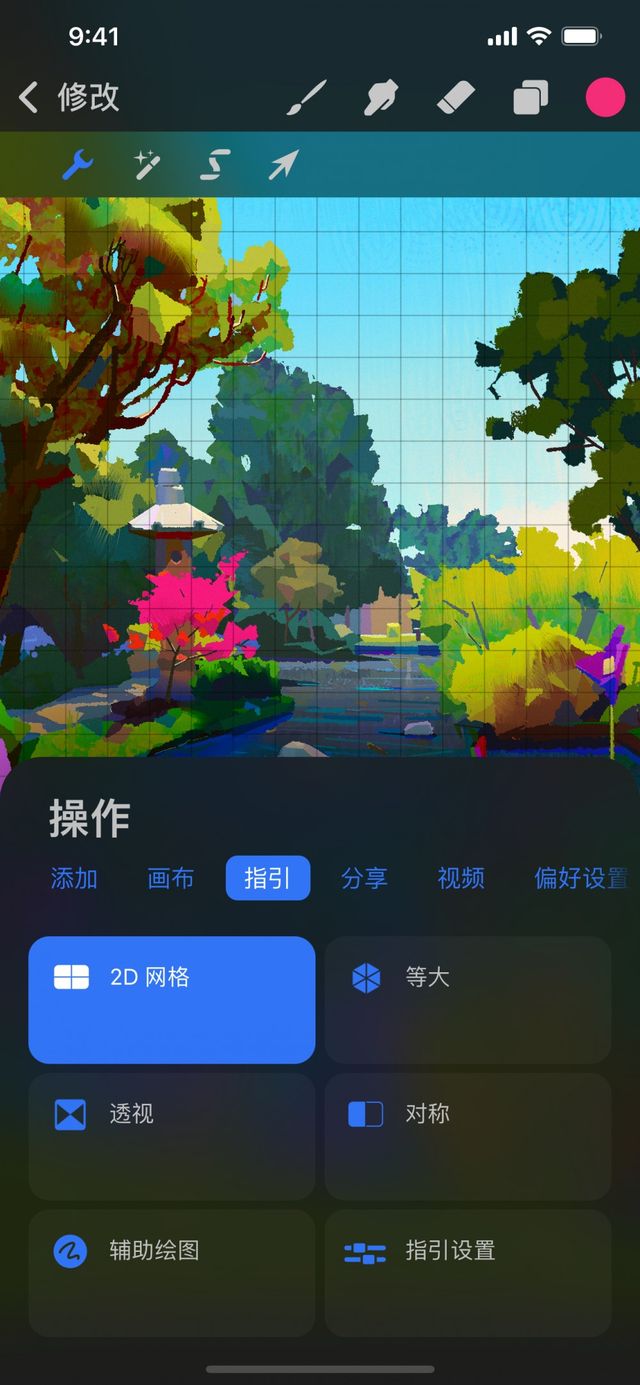This screenshot has width=640, height=1385.
Task: Go back via the 修改 back arrow
Action: (30, 98)
